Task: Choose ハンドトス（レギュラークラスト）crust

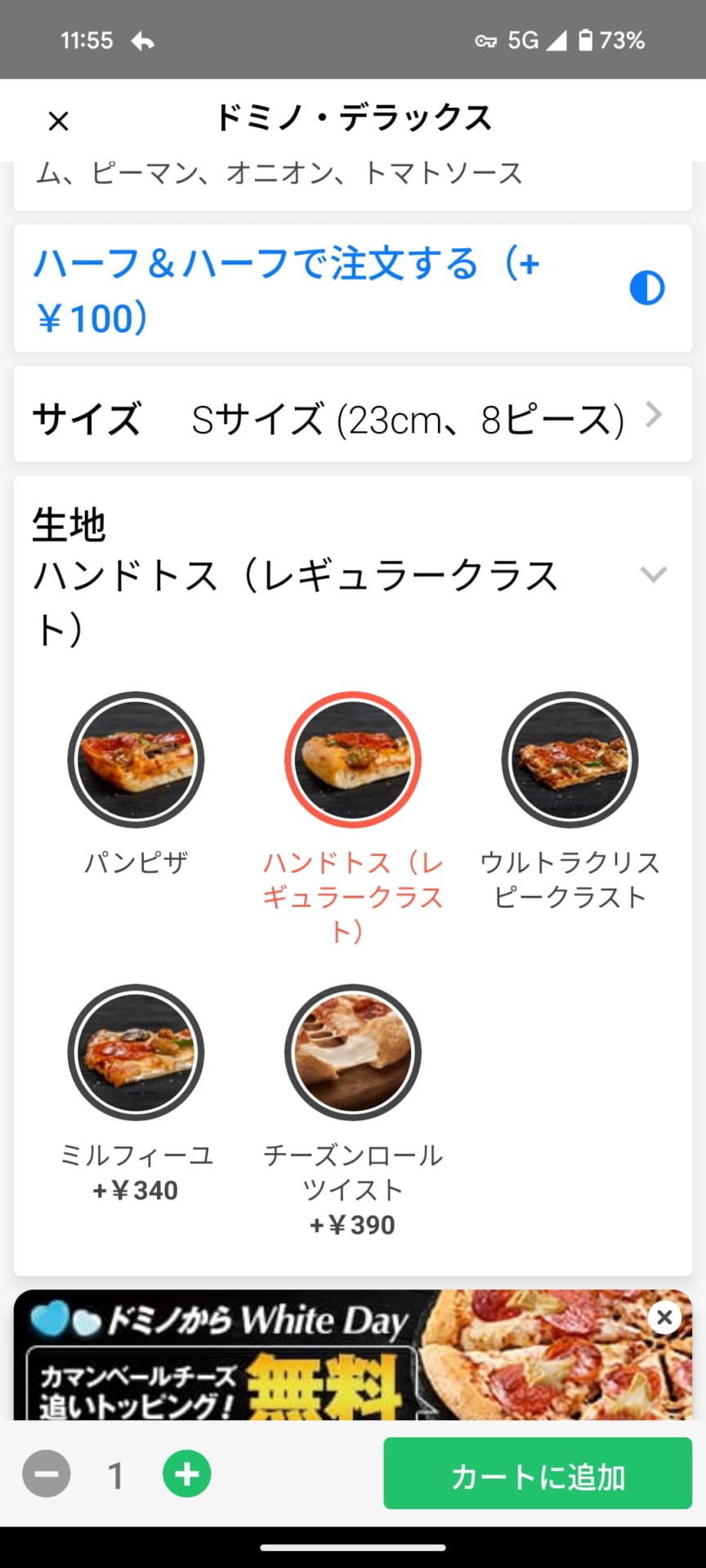Action: coord(352,760)
